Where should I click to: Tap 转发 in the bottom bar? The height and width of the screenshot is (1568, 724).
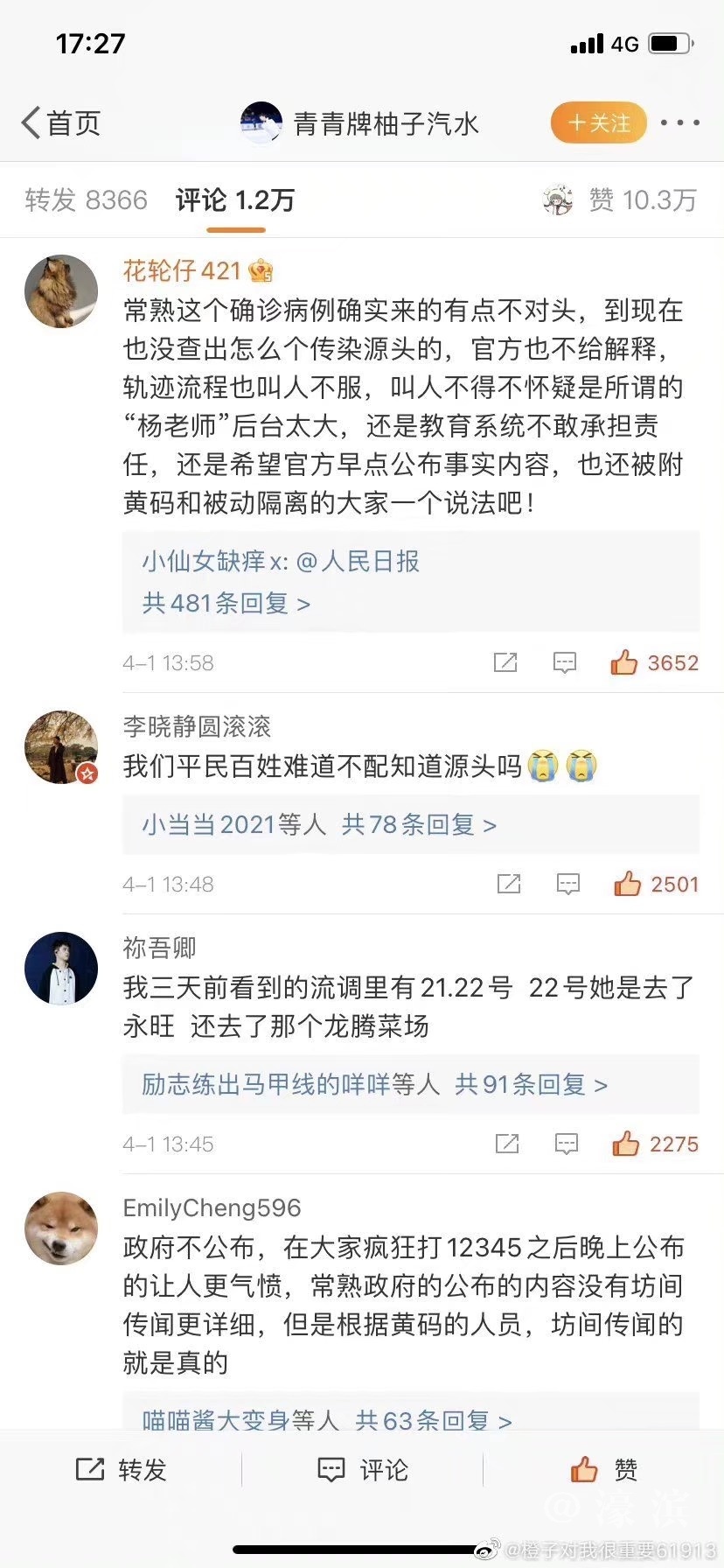coord(122,1470)
